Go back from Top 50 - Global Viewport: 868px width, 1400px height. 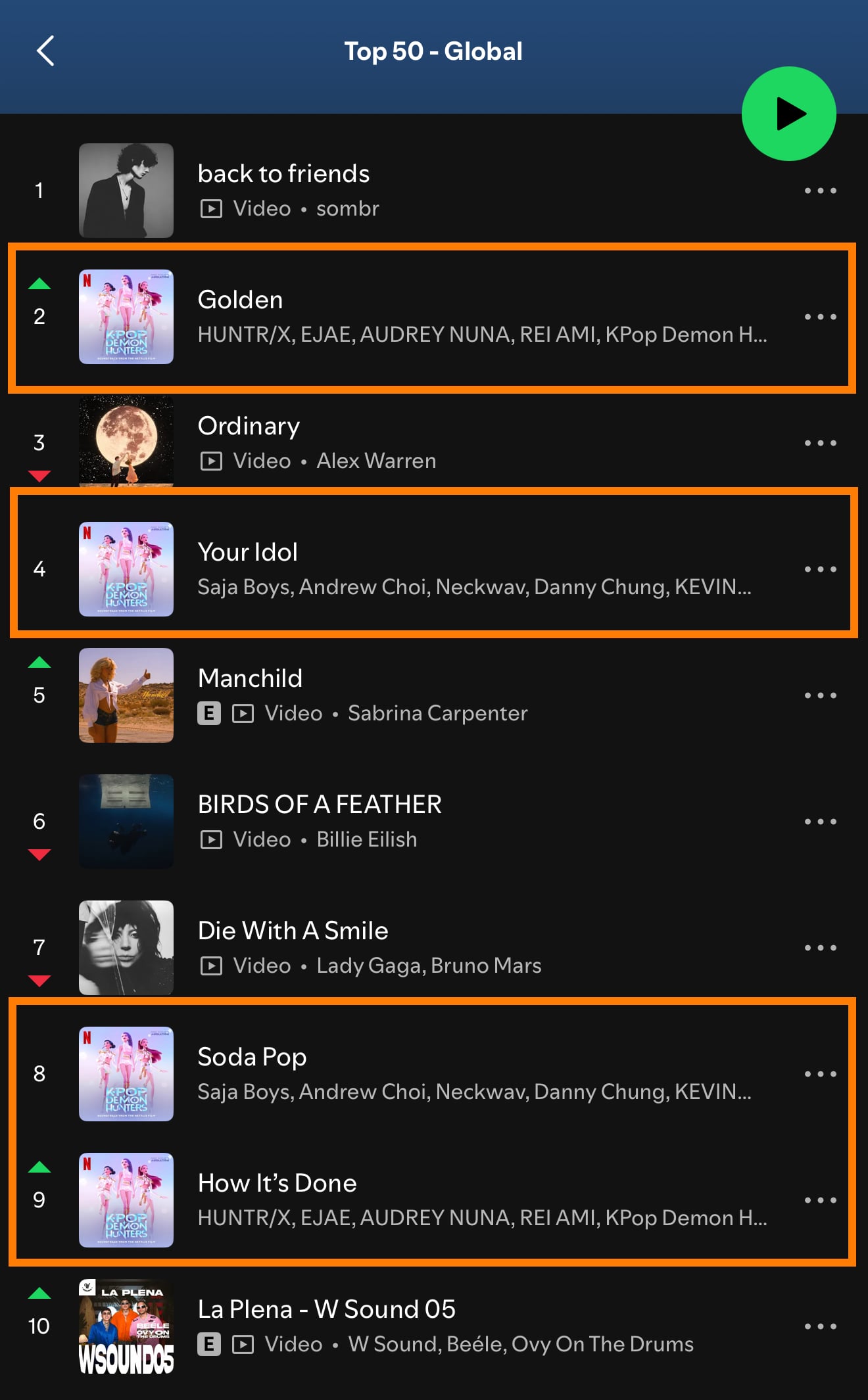pos(45,51)
